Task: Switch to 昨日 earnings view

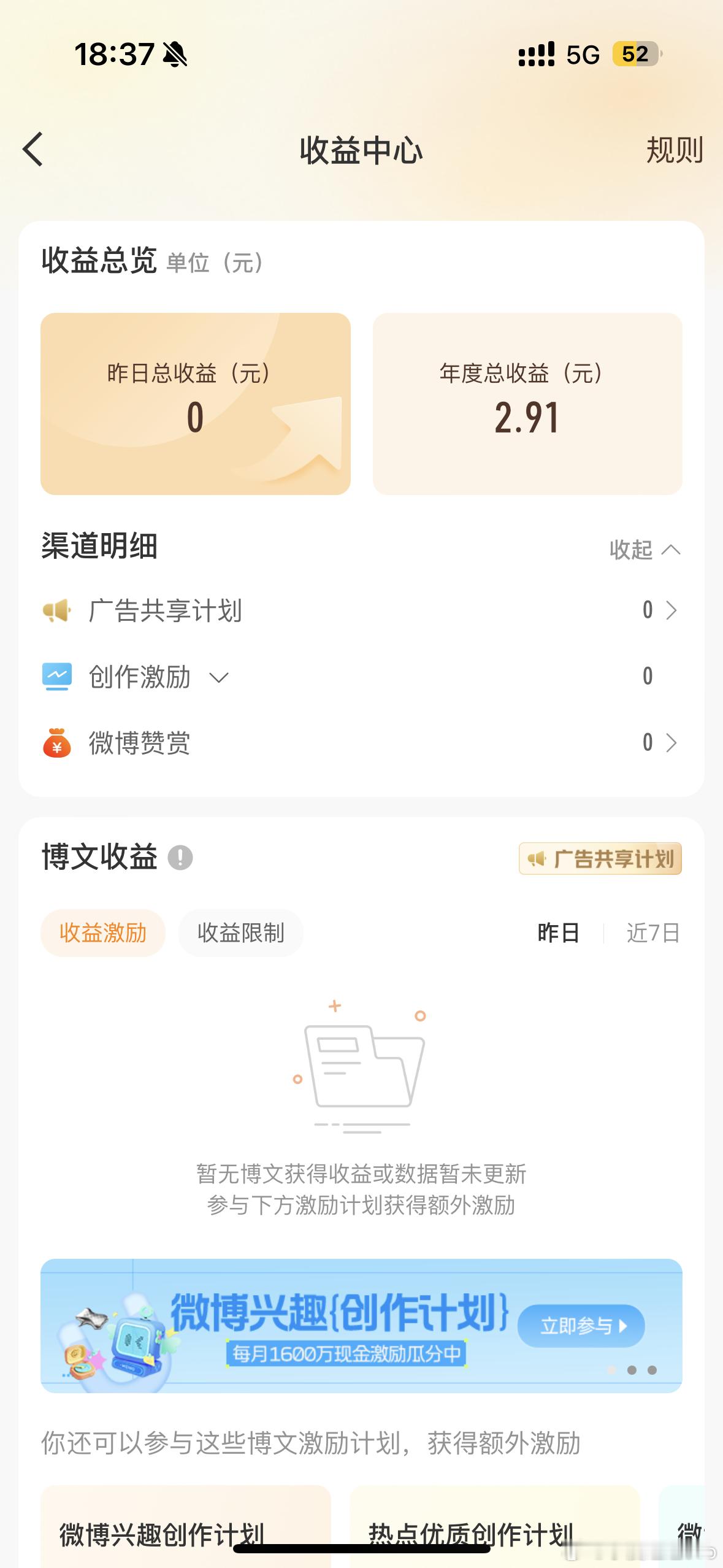Action: pos(557,932)
